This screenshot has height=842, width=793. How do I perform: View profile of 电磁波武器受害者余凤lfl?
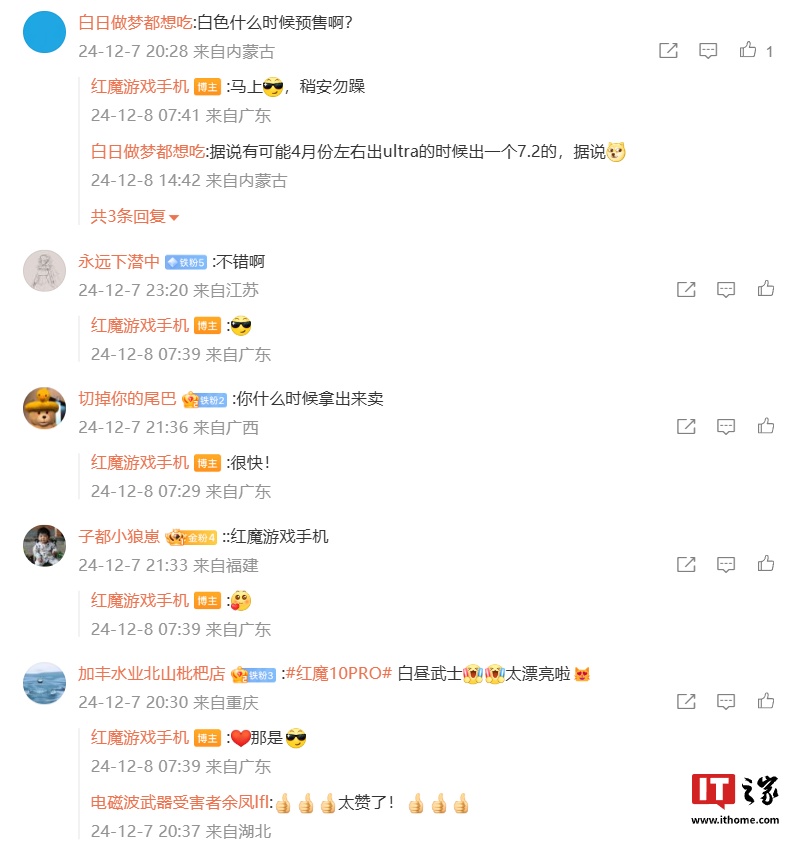(178, 802)
